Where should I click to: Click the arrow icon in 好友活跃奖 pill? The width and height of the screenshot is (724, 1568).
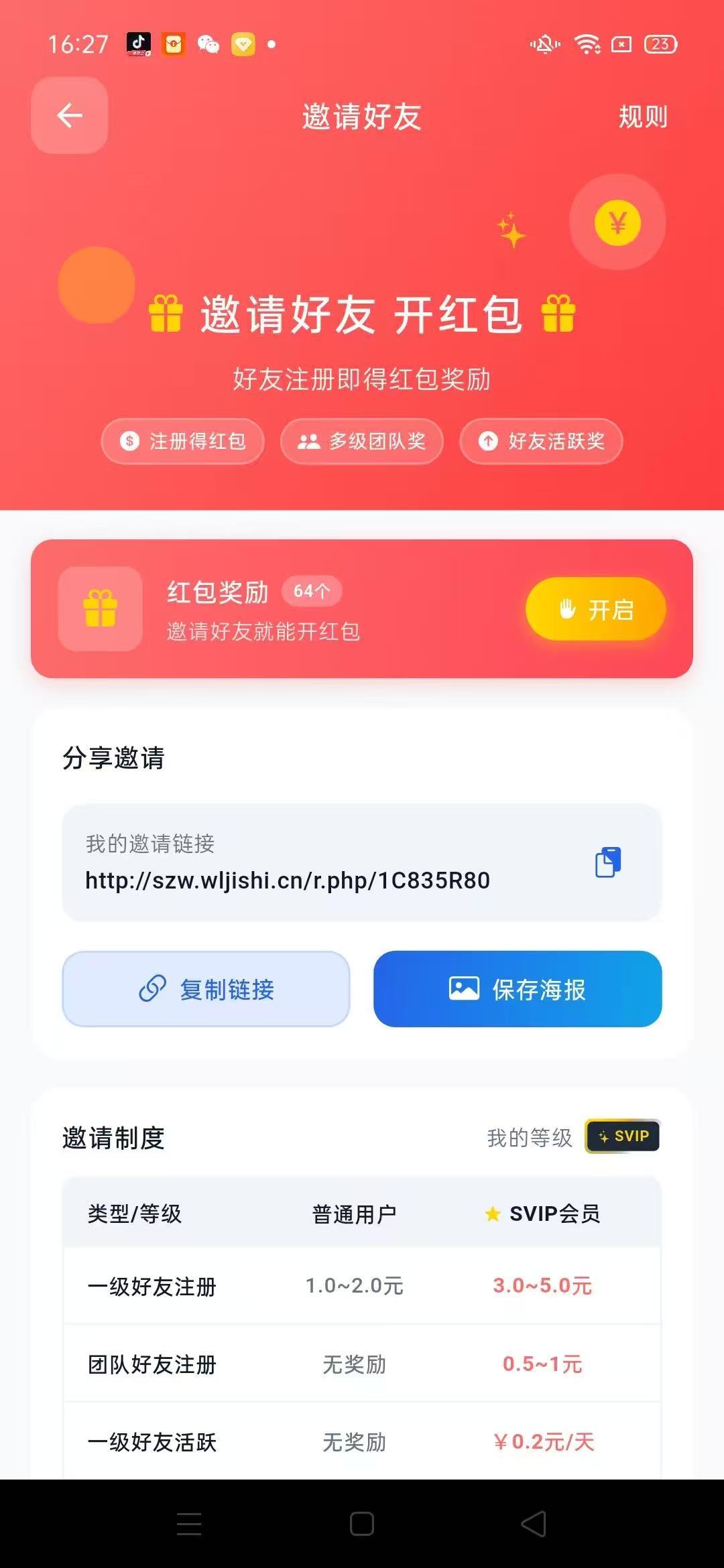point(489,441)
